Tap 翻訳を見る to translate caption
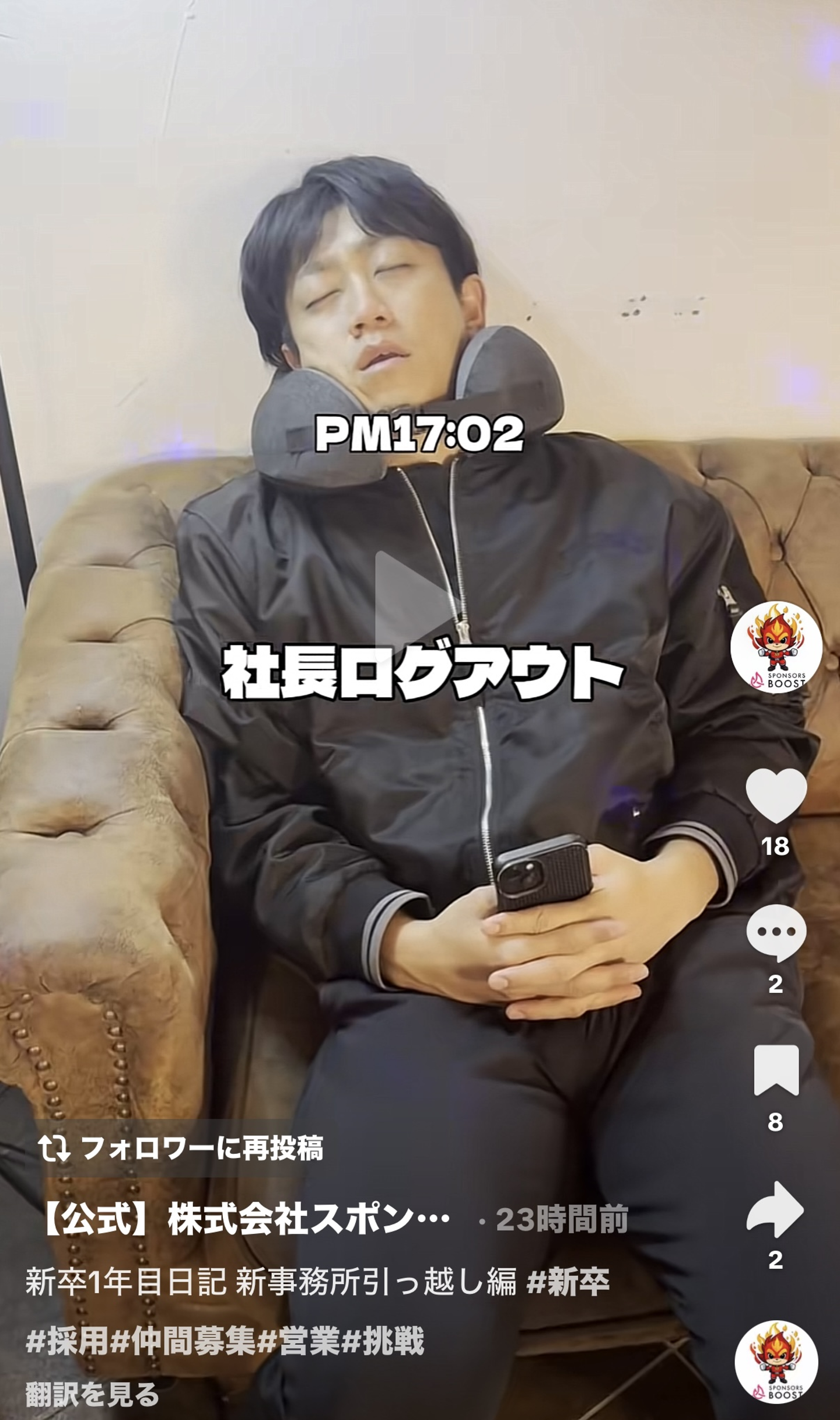840x1420 pixels. (x=92, y=1395)
